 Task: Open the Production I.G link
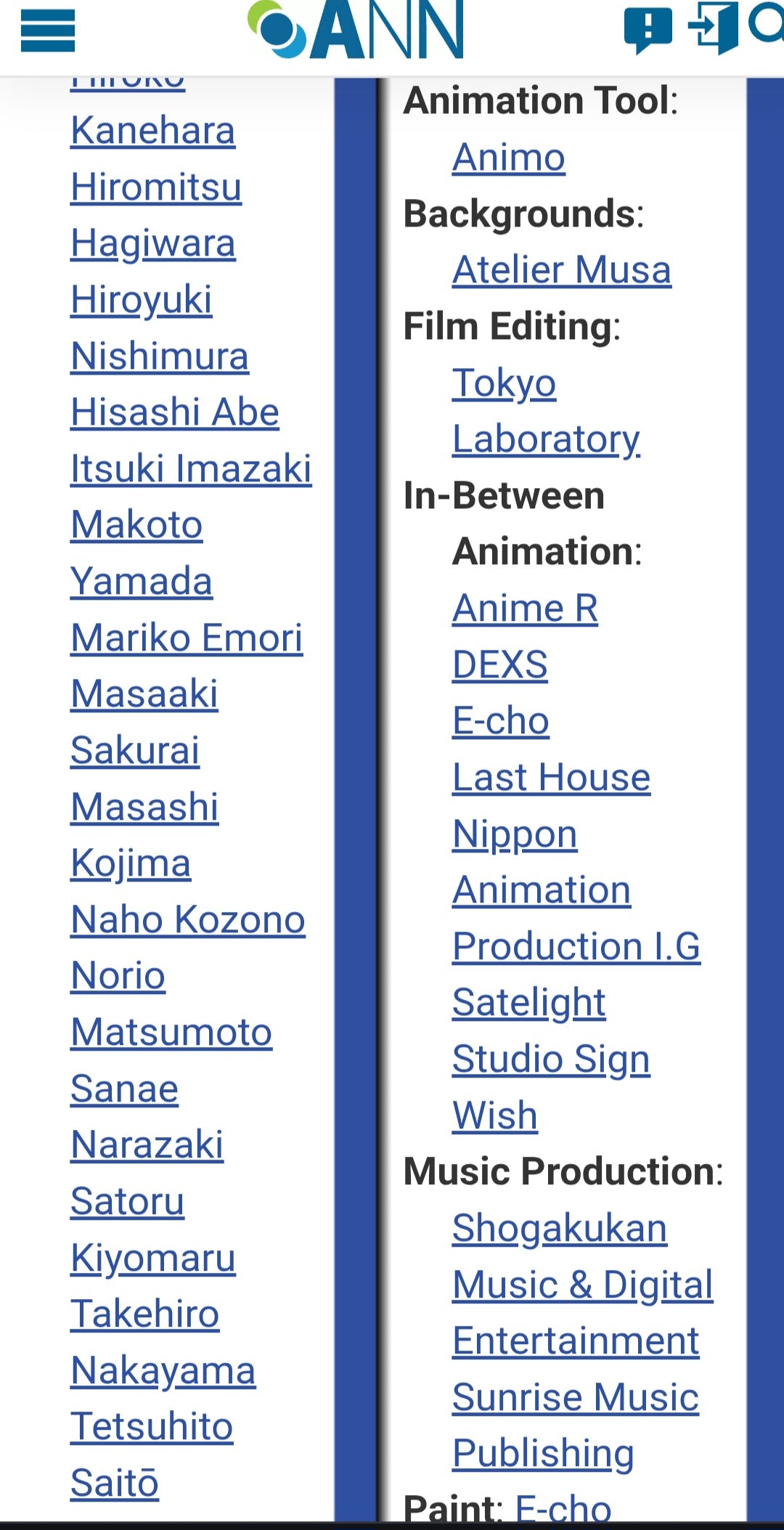coord(576,946)
